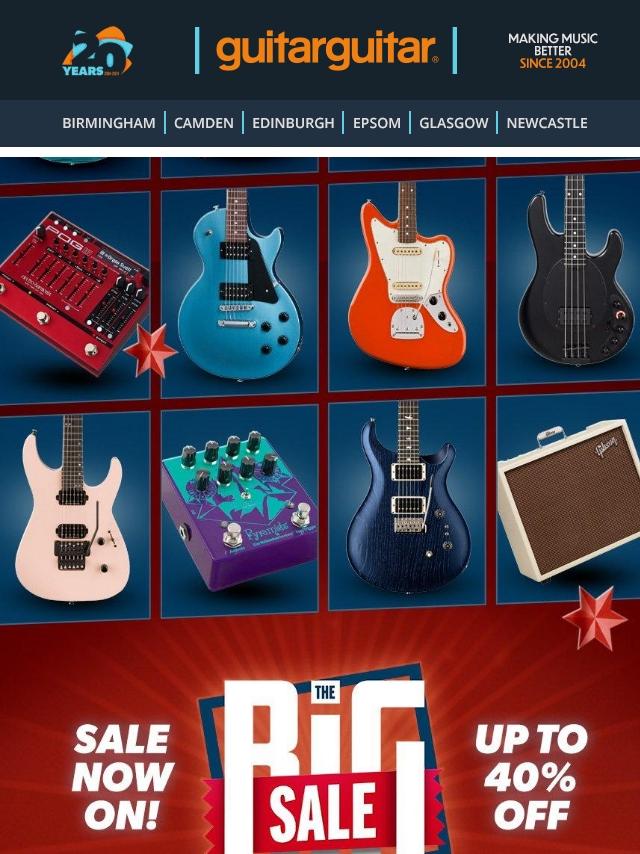Open the Epsom store link

point(376,123)
